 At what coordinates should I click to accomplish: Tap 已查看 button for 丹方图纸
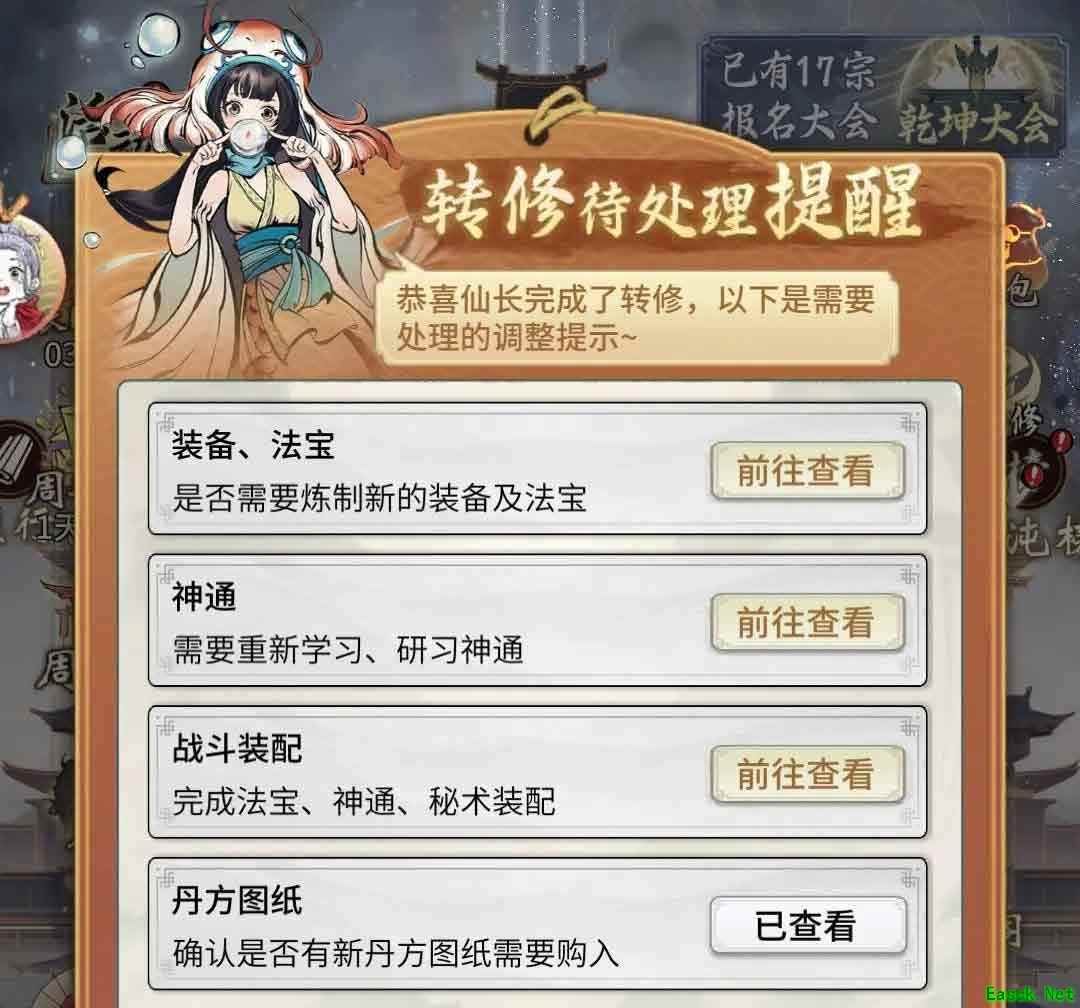tap(806, 926)
